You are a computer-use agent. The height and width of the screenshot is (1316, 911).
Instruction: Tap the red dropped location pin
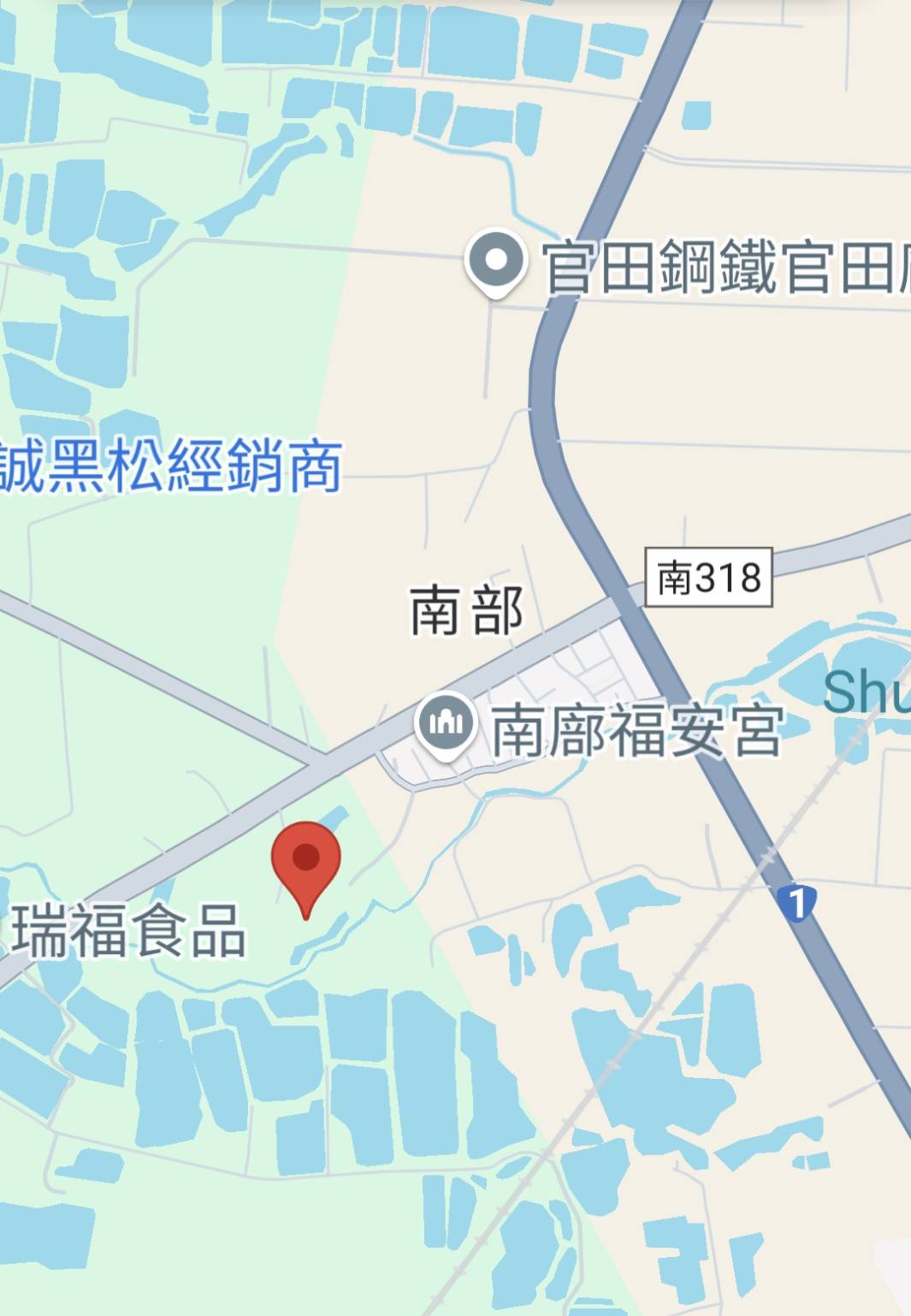(x=306, y=860)
